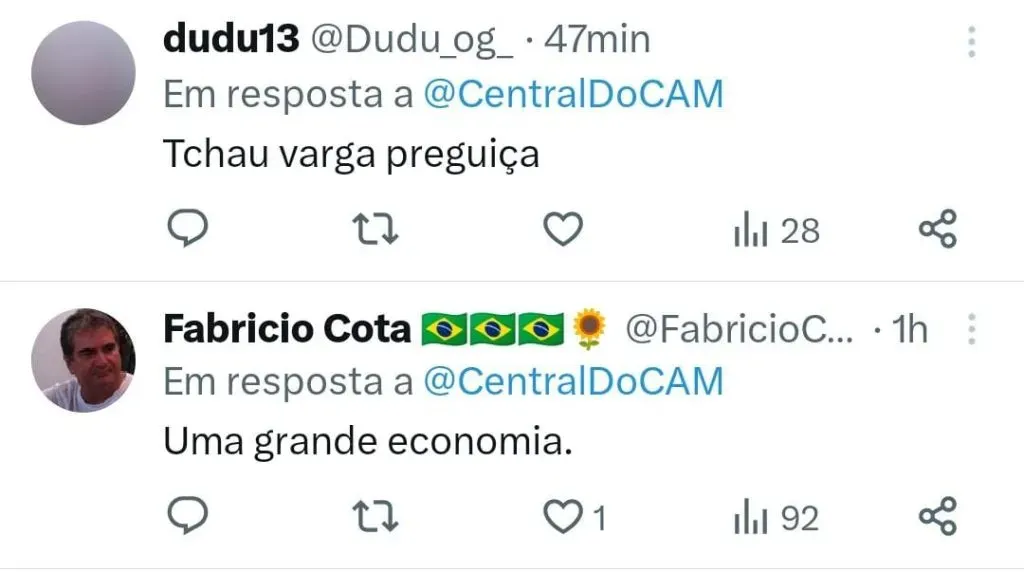
Task: Reply to Fabricio Cota's tweet
Action: coord(185,517)
